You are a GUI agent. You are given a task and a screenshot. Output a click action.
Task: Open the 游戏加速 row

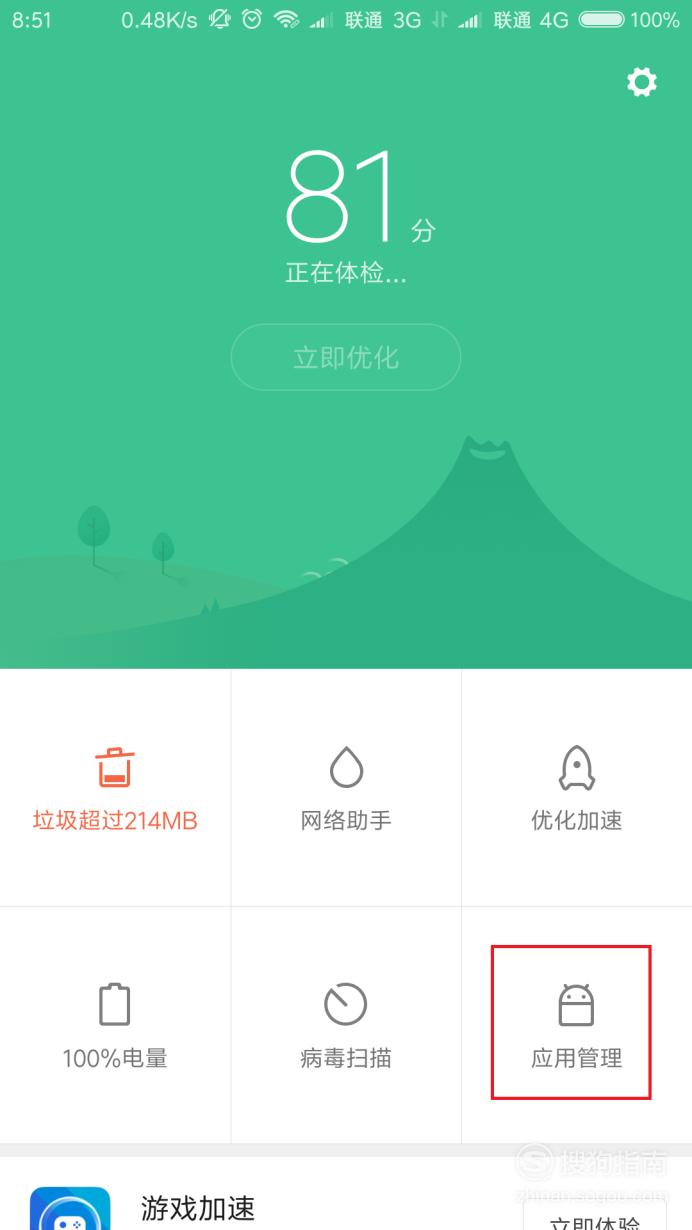346,1194
